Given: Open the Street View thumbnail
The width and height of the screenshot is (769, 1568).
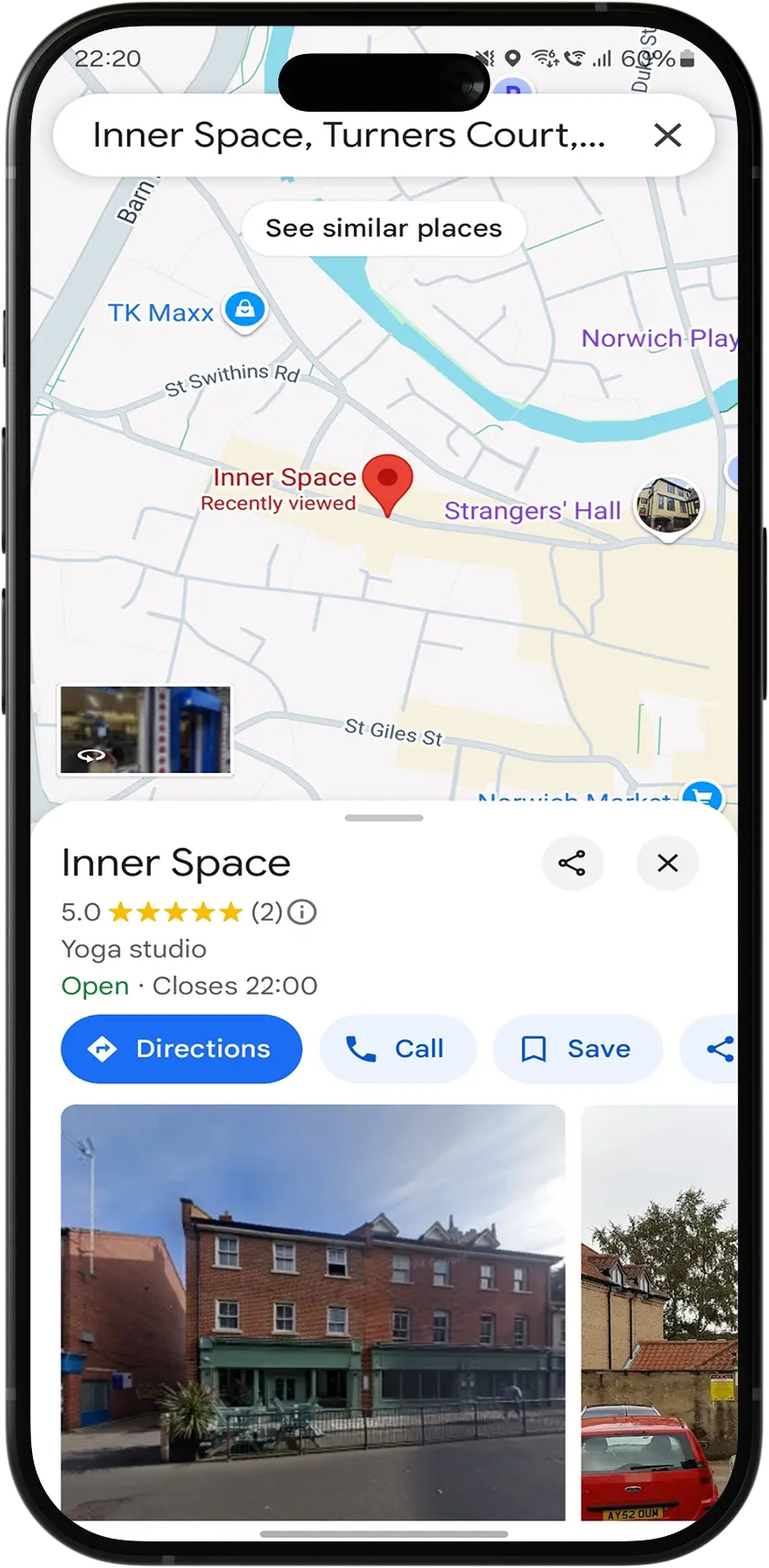Looking at the screenshot, I should pyautogui.click(x=146, y=730).
